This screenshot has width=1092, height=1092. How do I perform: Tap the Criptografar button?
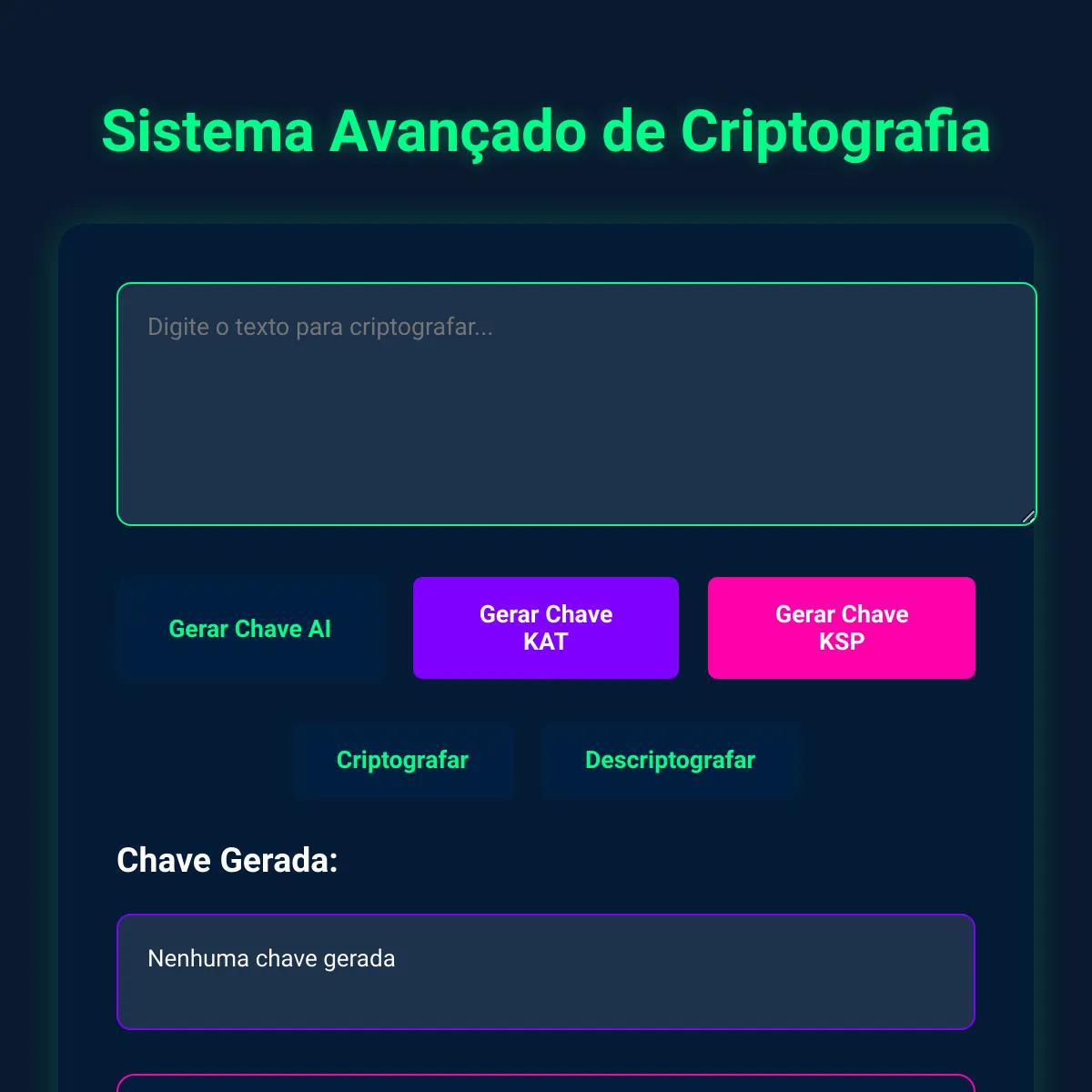403,761
